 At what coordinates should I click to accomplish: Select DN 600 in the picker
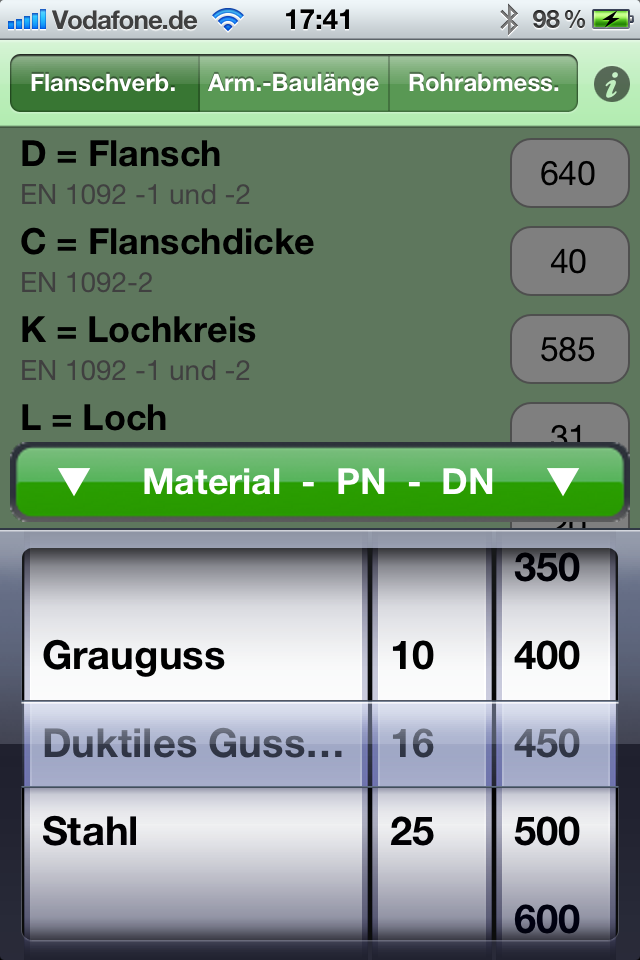click(x=546, y=916)
